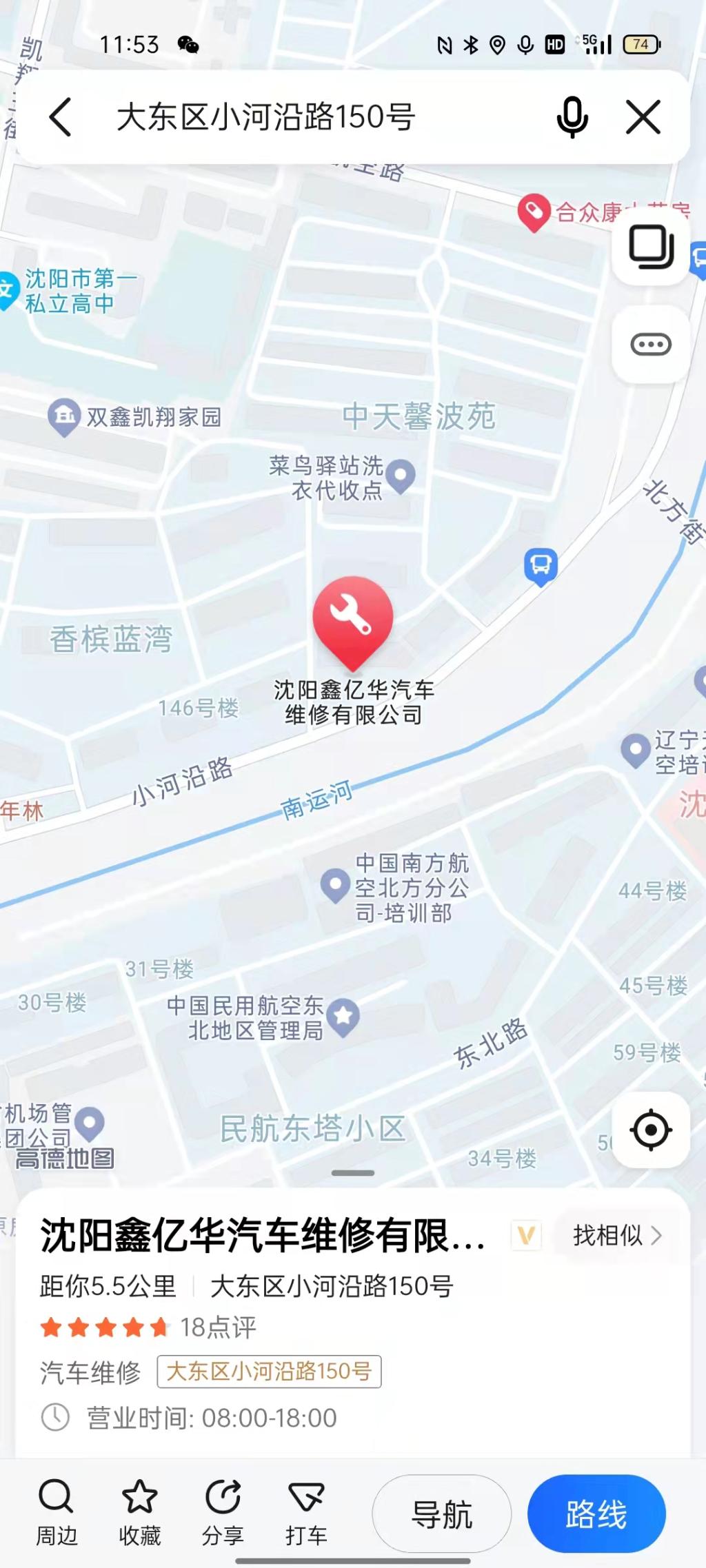Viewport: 706px width, 1568px height.
Task: Open the three-dot more options button
Action: (x=650, y=344)
